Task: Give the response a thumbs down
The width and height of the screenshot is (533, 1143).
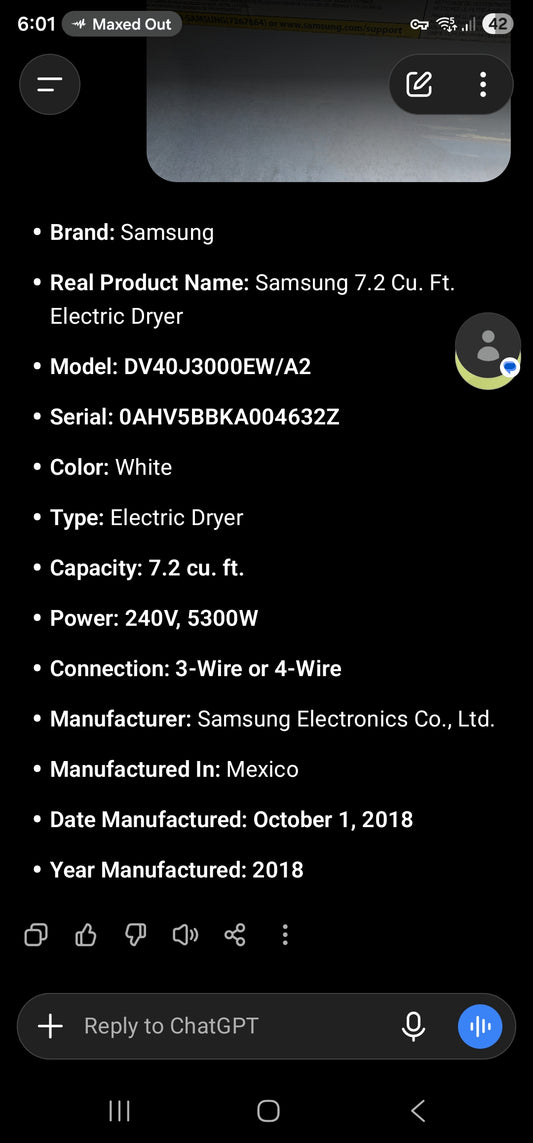Action: [136, 935]
